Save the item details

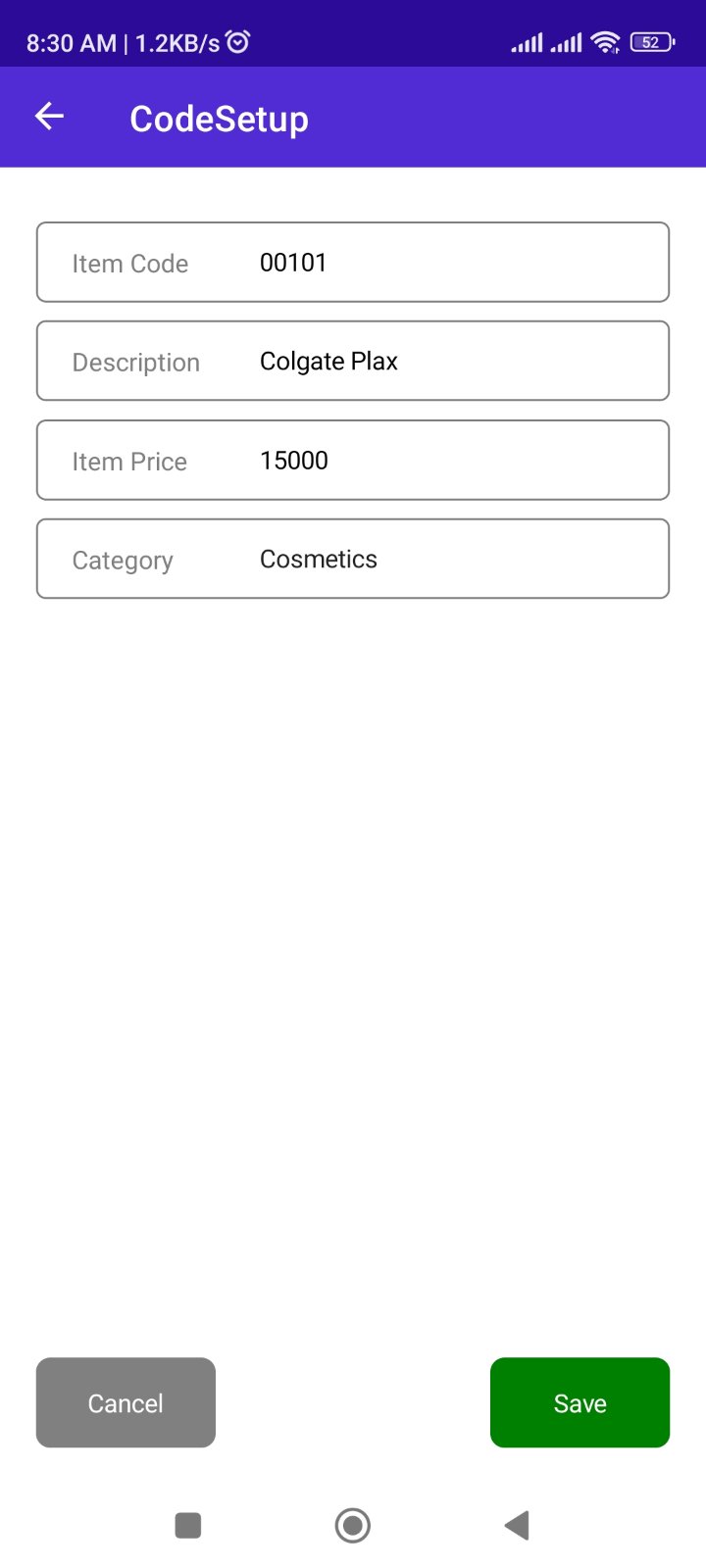580,1402
